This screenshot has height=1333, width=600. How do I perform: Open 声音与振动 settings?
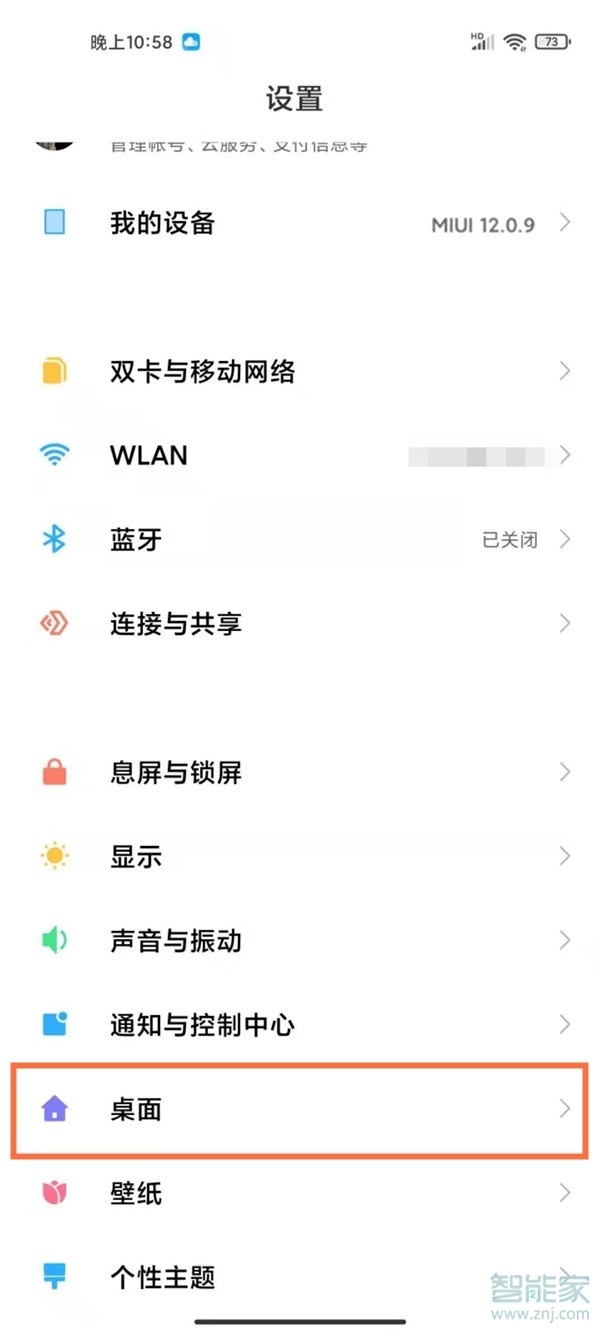tap(300, 940)
